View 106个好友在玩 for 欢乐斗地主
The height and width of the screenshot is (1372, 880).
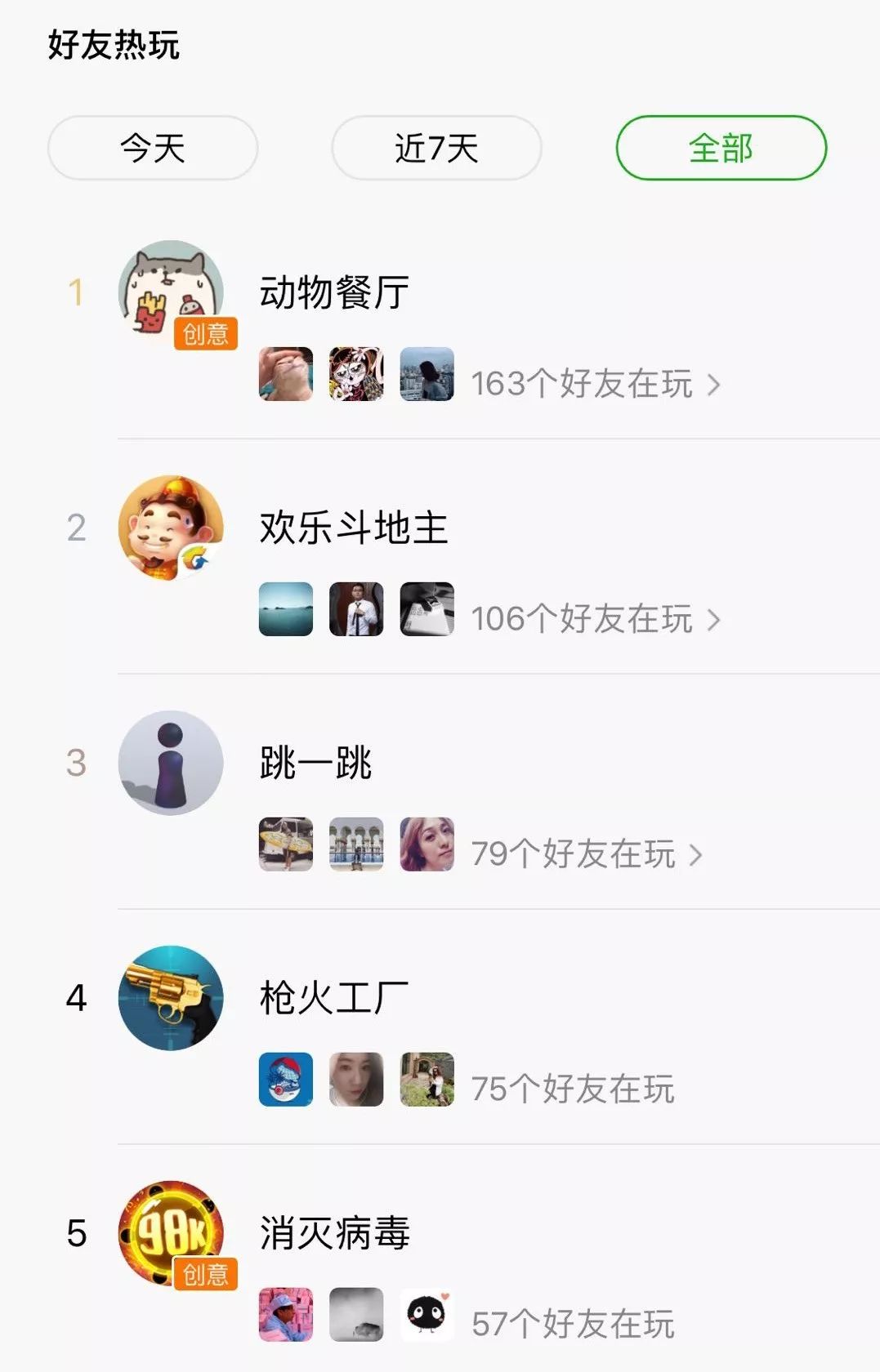pyautogui.click(x=595, y=619)
